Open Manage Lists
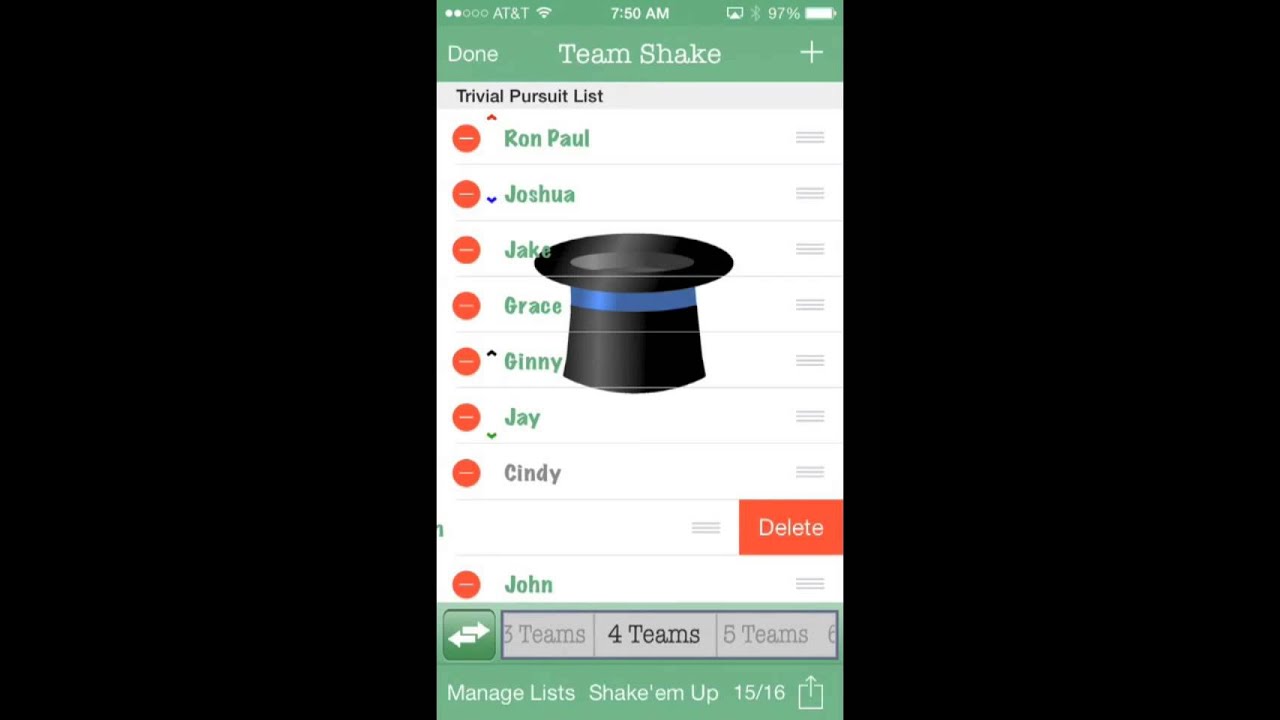1280x720 pixels. [x=510, y=692]
